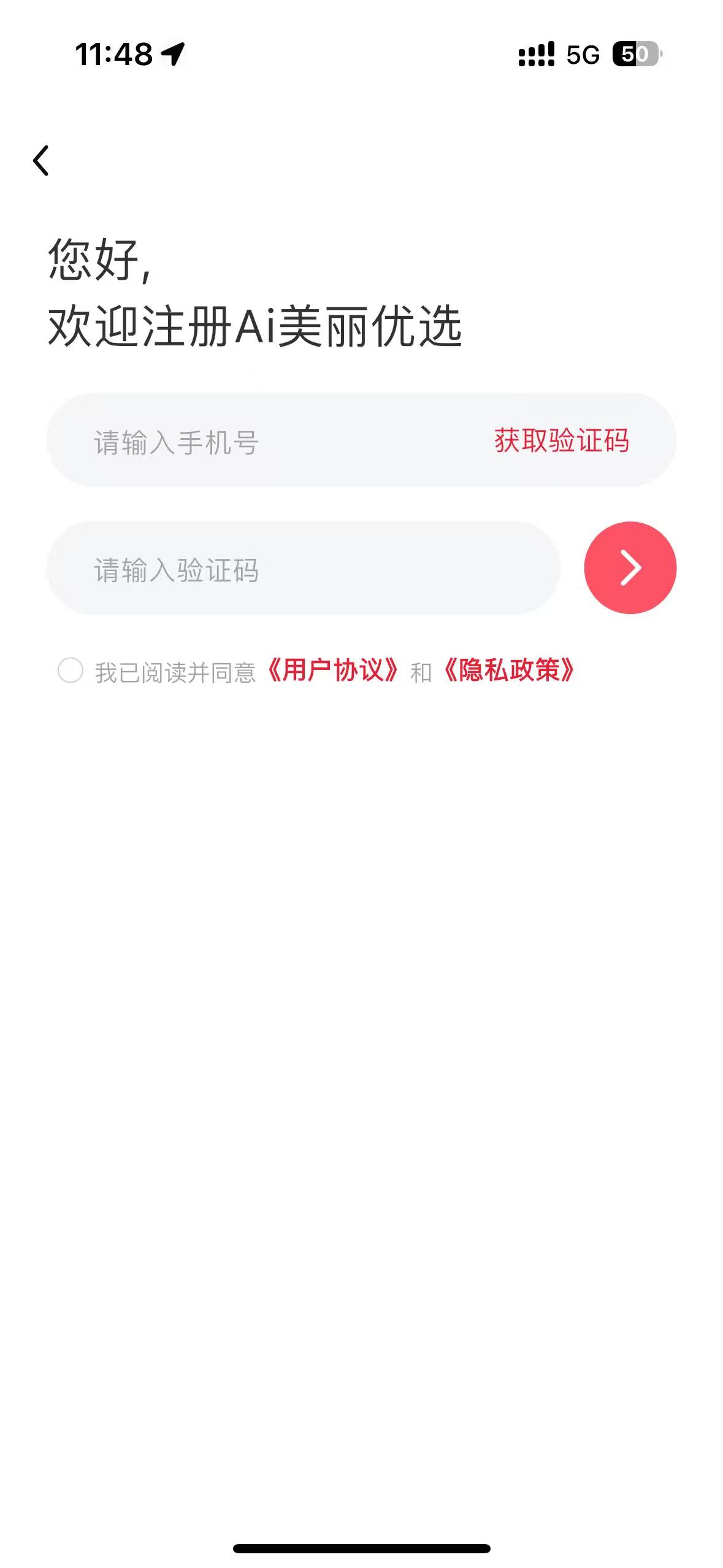Screen dimensions: 723x1568
Task: Go back using the top-left arrow
Action: [41, 161]
